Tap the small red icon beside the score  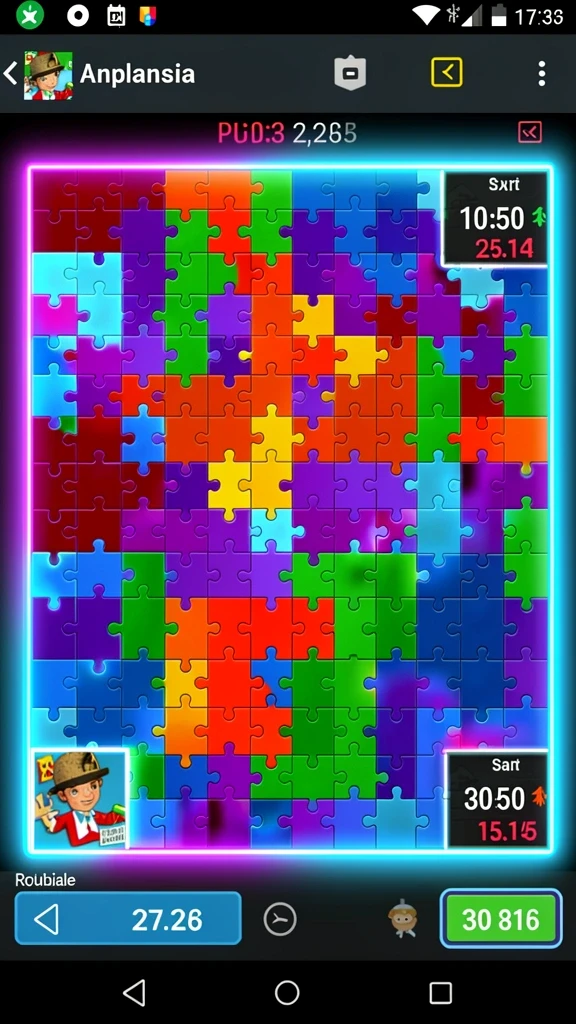[x=530, y=133]
